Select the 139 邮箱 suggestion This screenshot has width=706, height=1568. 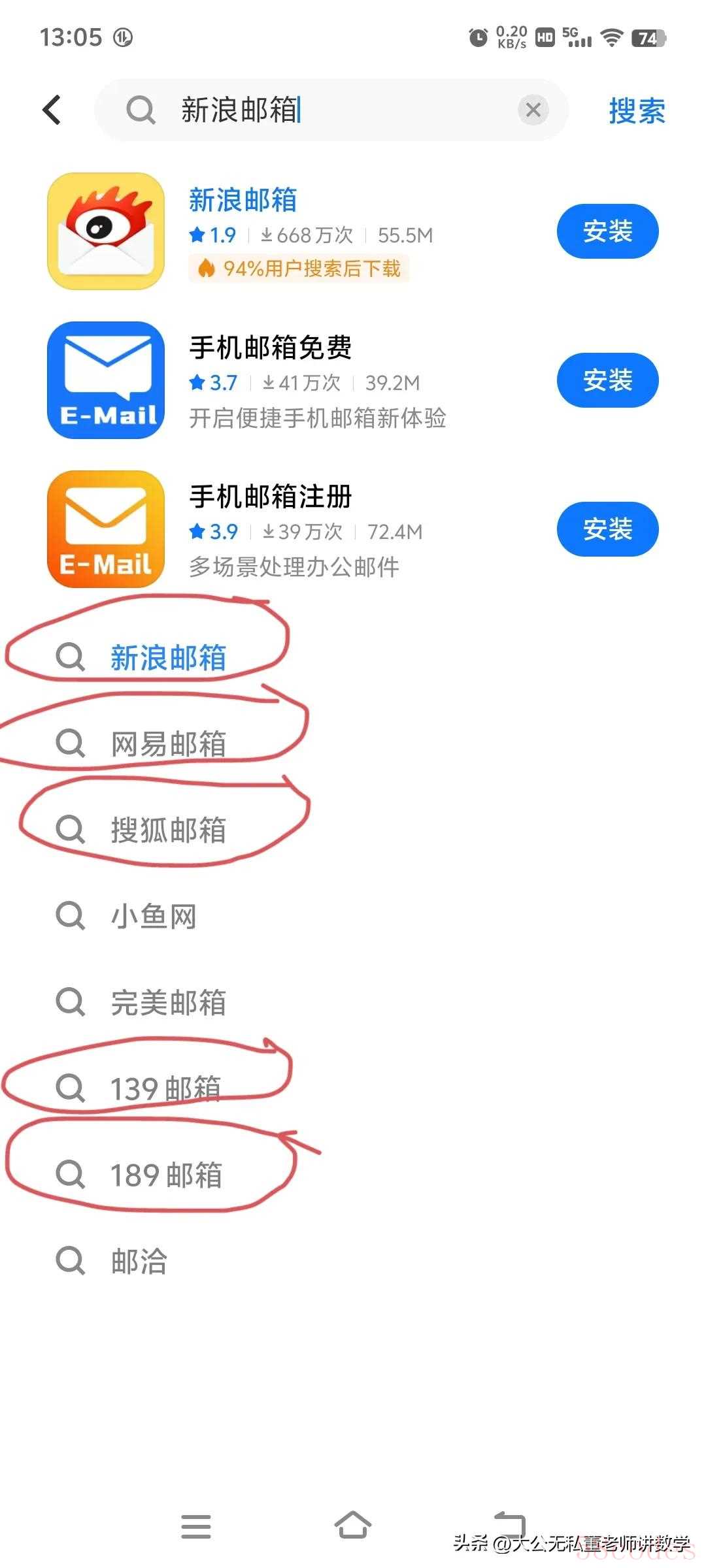165,1088
